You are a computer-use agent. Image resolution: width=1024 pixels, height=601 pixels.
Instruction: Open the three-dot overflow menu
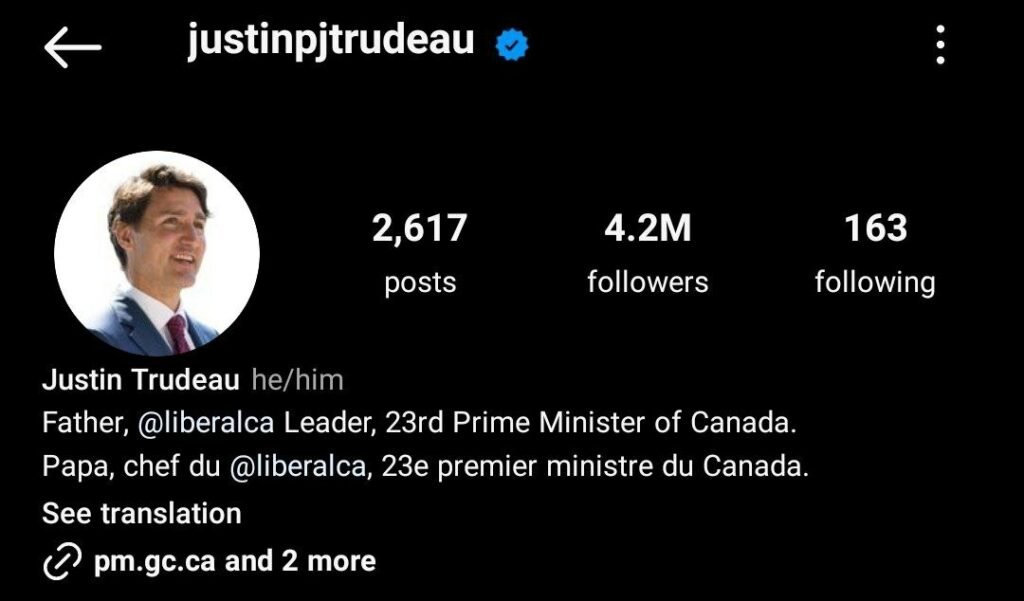[940, 46]
